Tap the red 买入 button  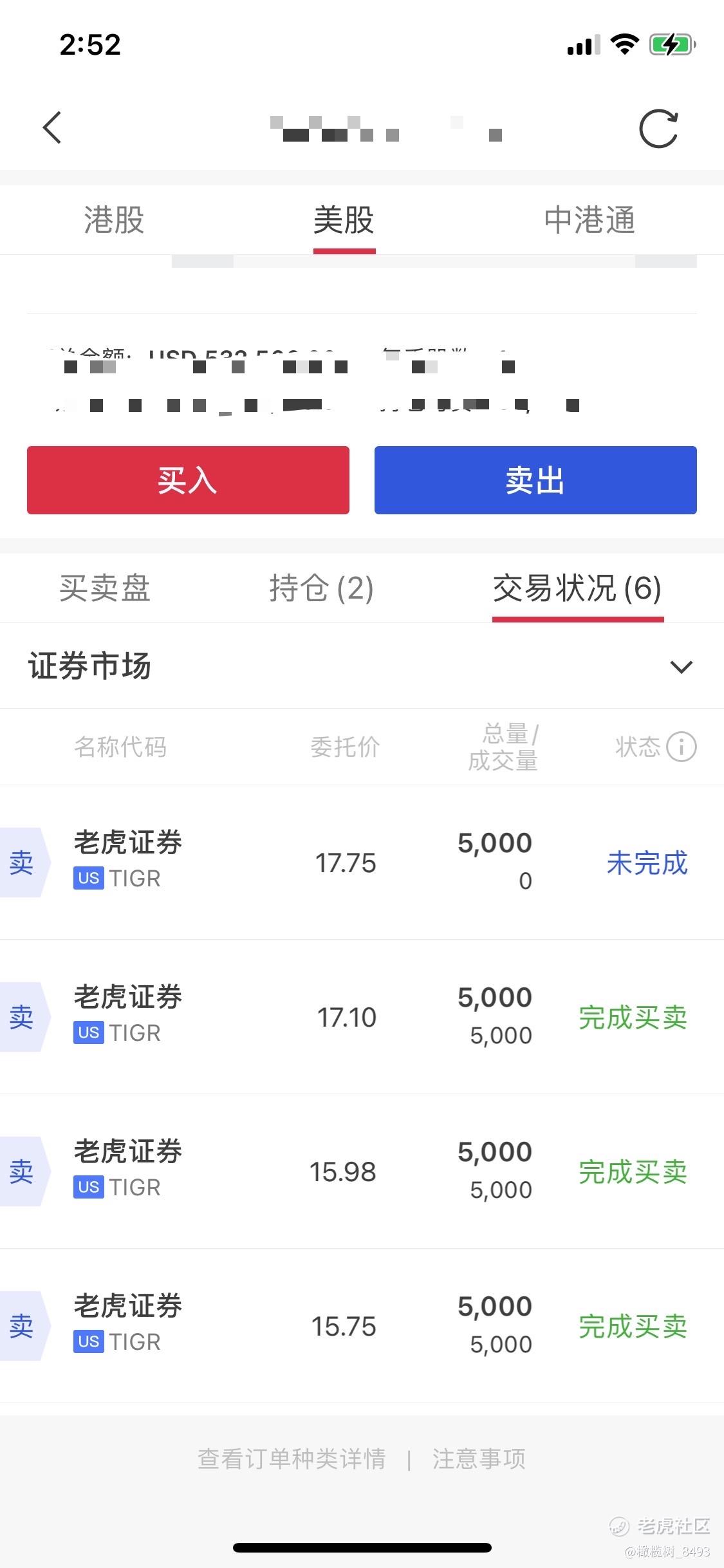point(188,480)
